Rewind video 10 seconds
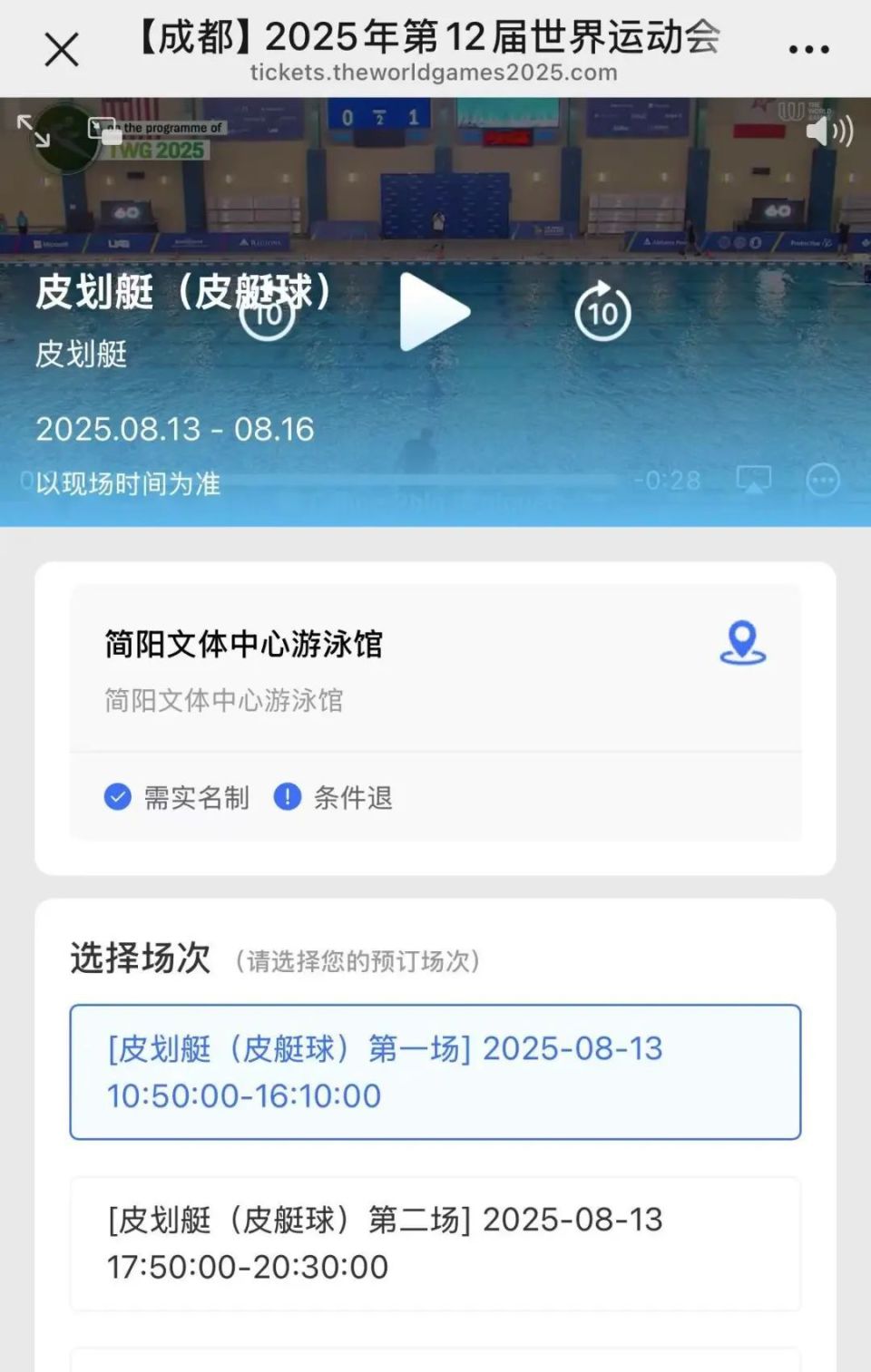 pos(267,312)
